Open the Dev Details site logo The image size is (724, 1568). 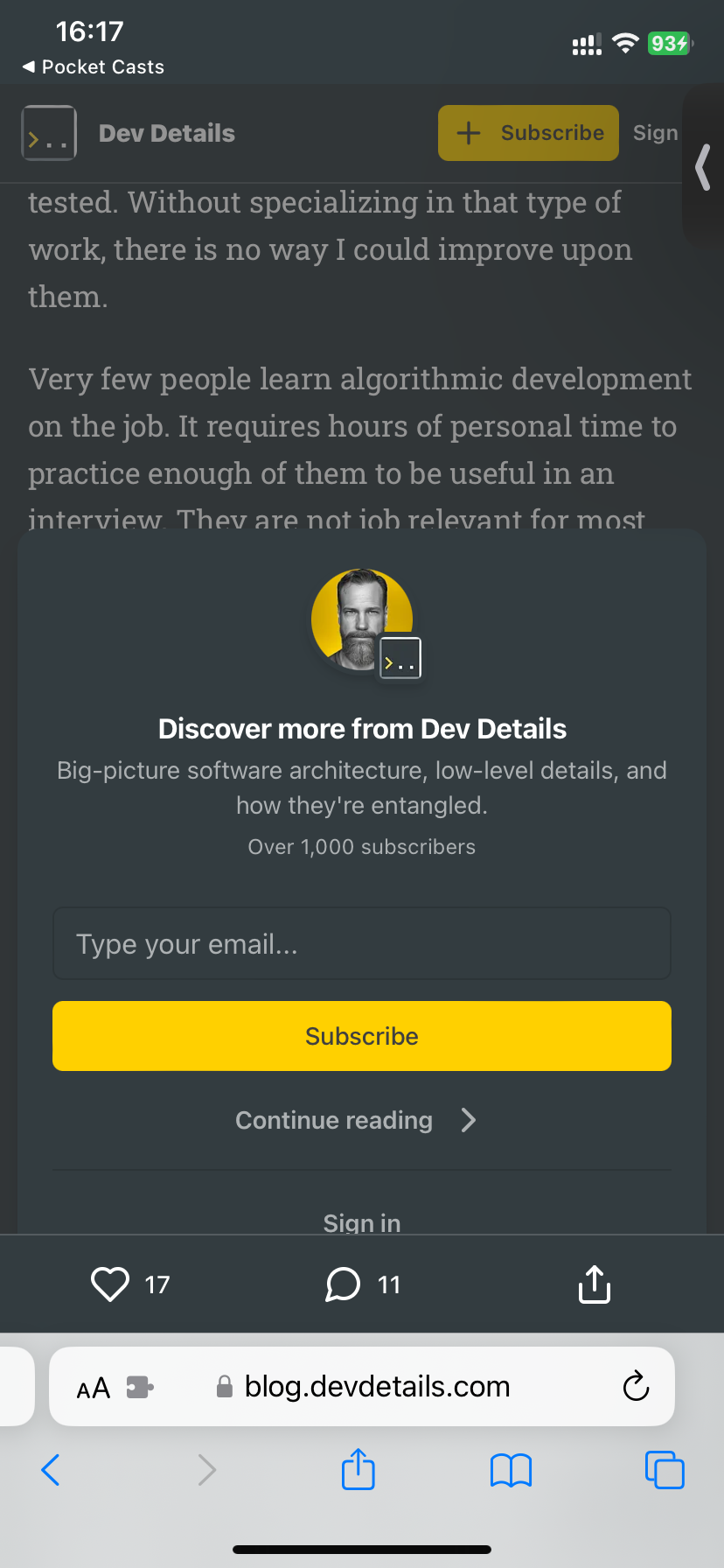(48, 132)
